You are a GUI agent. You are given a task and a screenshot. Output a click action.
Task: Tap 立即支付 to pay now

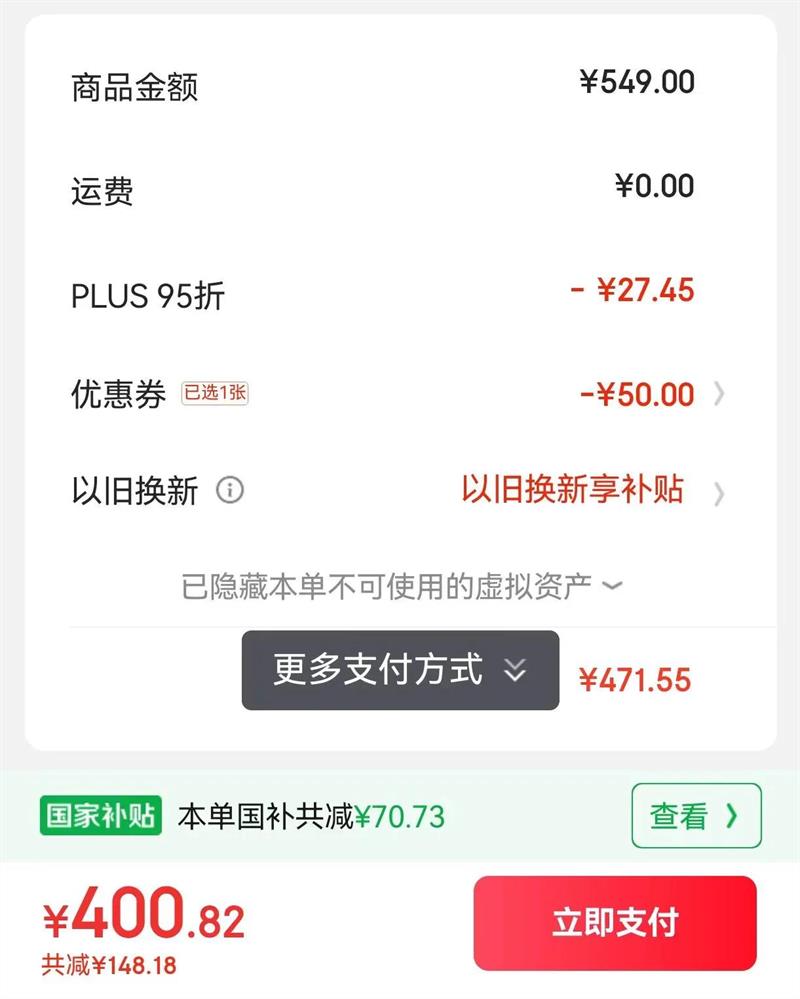pos(614,922)
